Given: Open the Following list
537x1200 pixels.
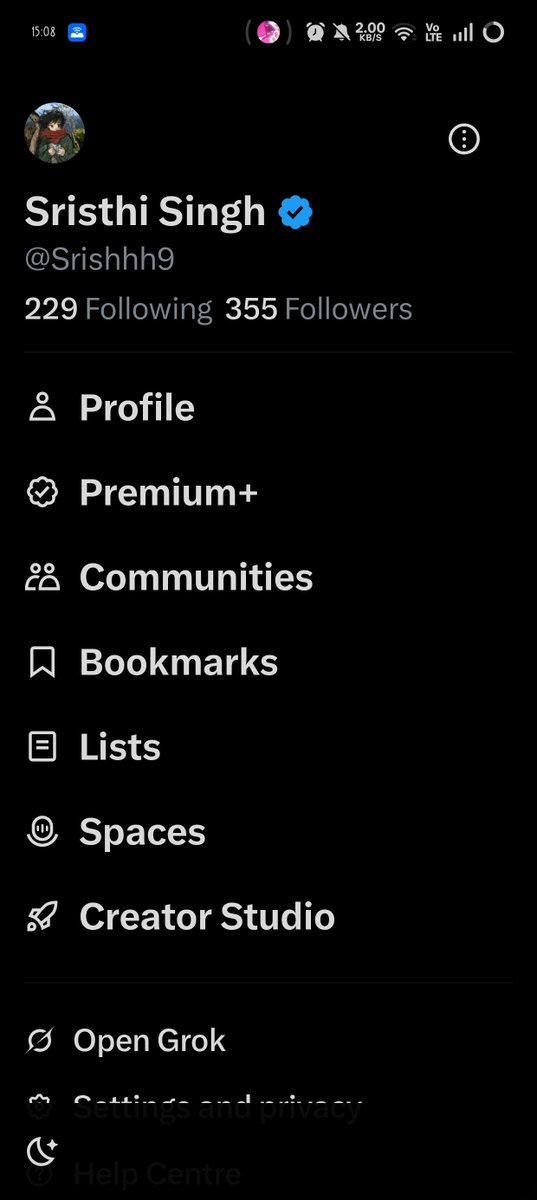Looking at the screenshot, I should 118,310.
